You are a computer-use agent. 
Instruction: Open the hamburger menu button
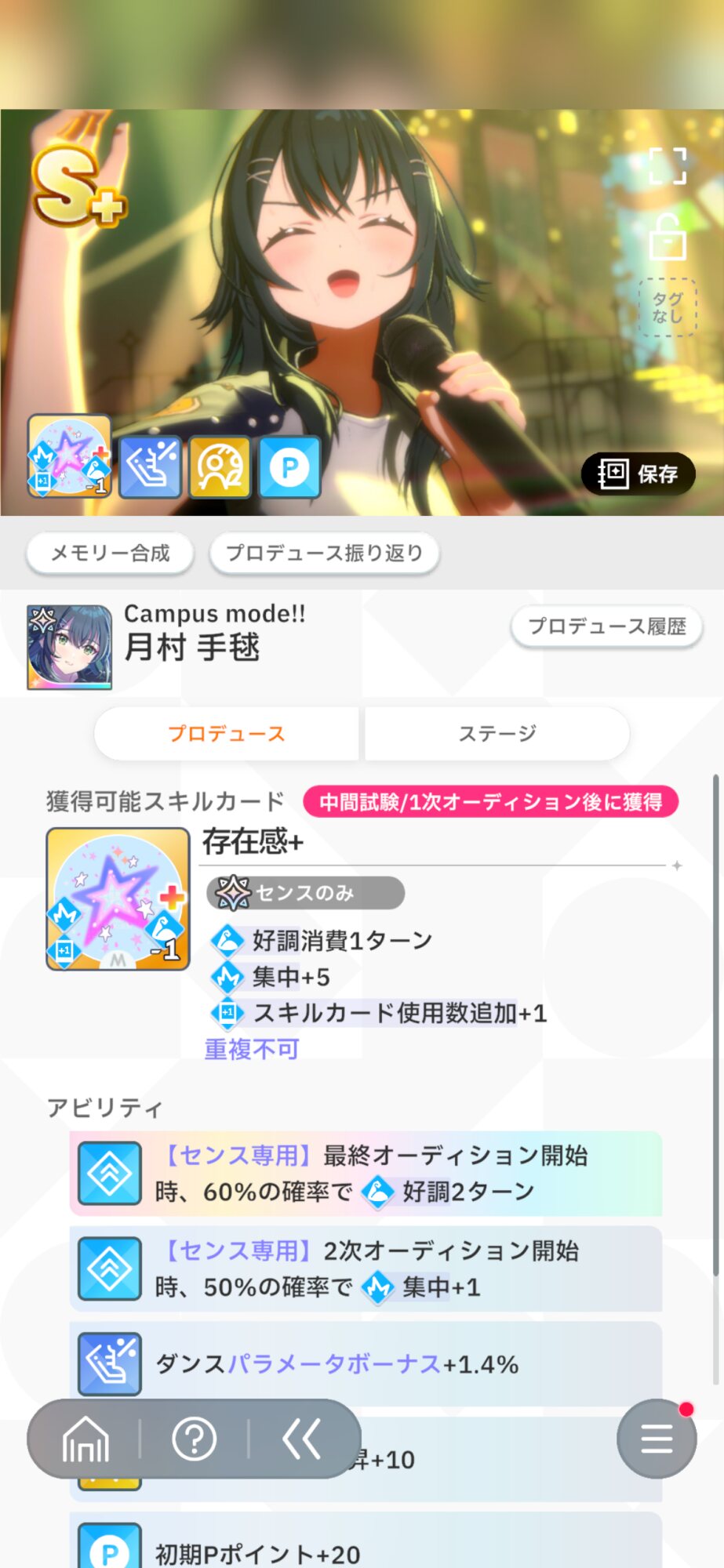pyautogui.click(x=657, y=1439)
